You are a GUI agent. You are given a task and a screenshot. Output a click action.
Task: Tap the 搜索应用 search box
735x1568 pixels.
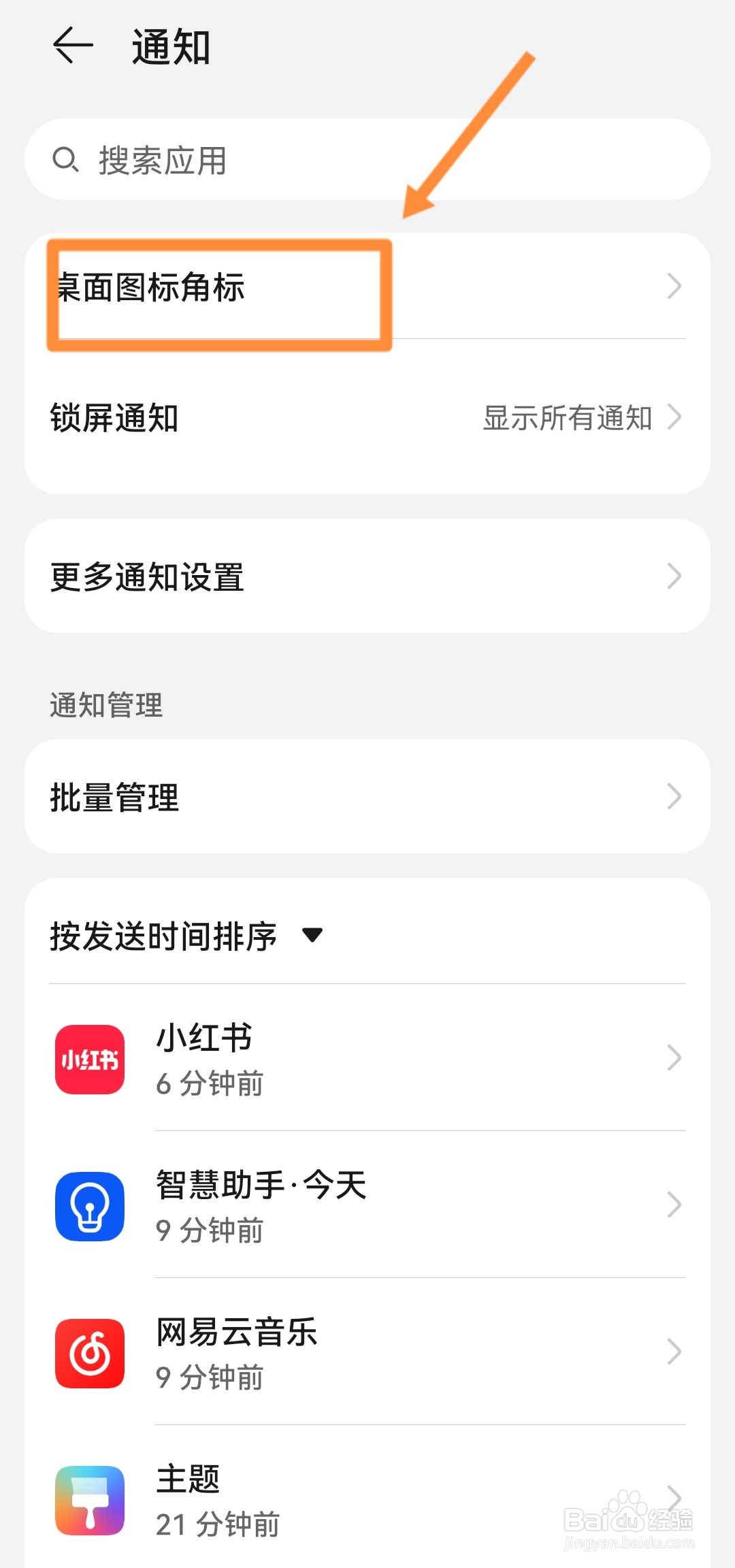tap(367, 159)
